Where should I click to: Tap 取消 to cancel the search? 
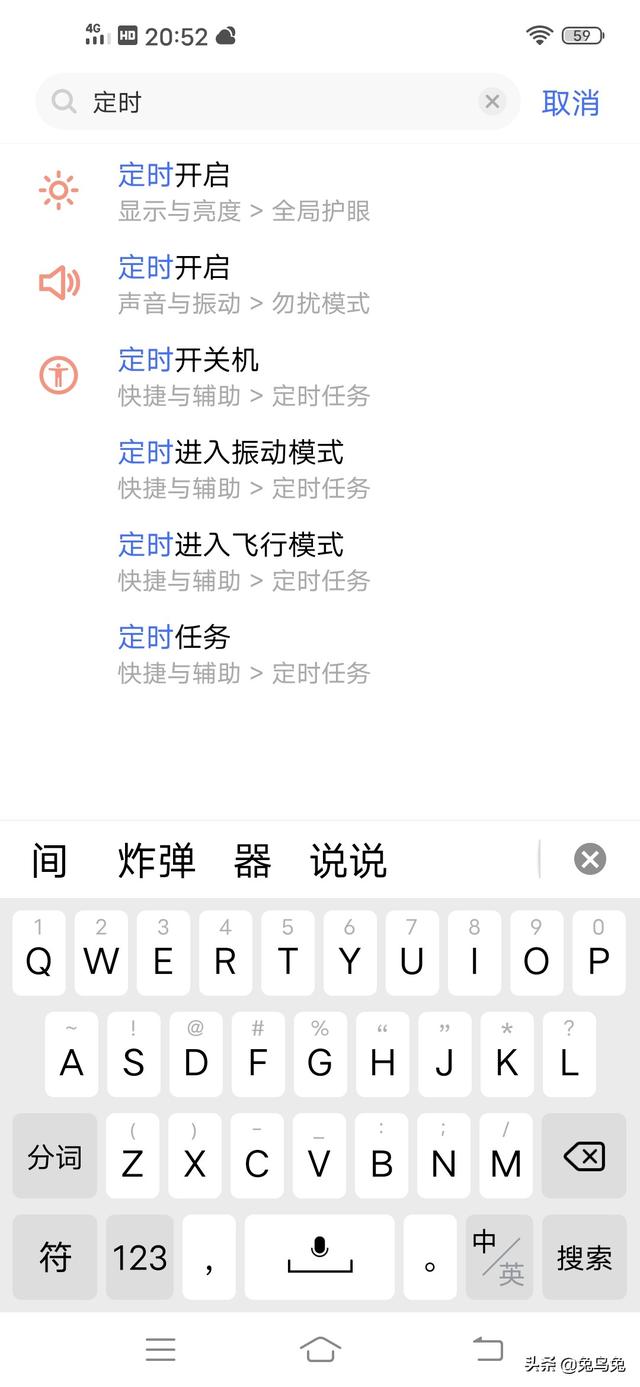tap(570, 102)
